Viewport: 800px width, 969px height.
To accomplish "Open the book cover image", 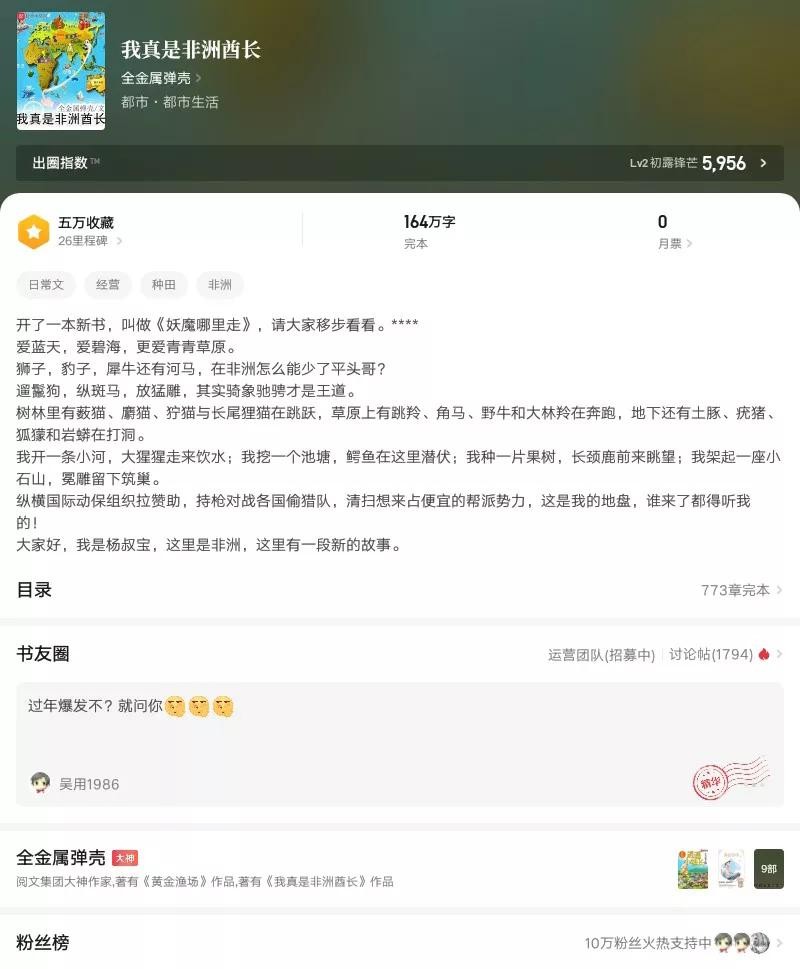I will click(x=61, y=71).
